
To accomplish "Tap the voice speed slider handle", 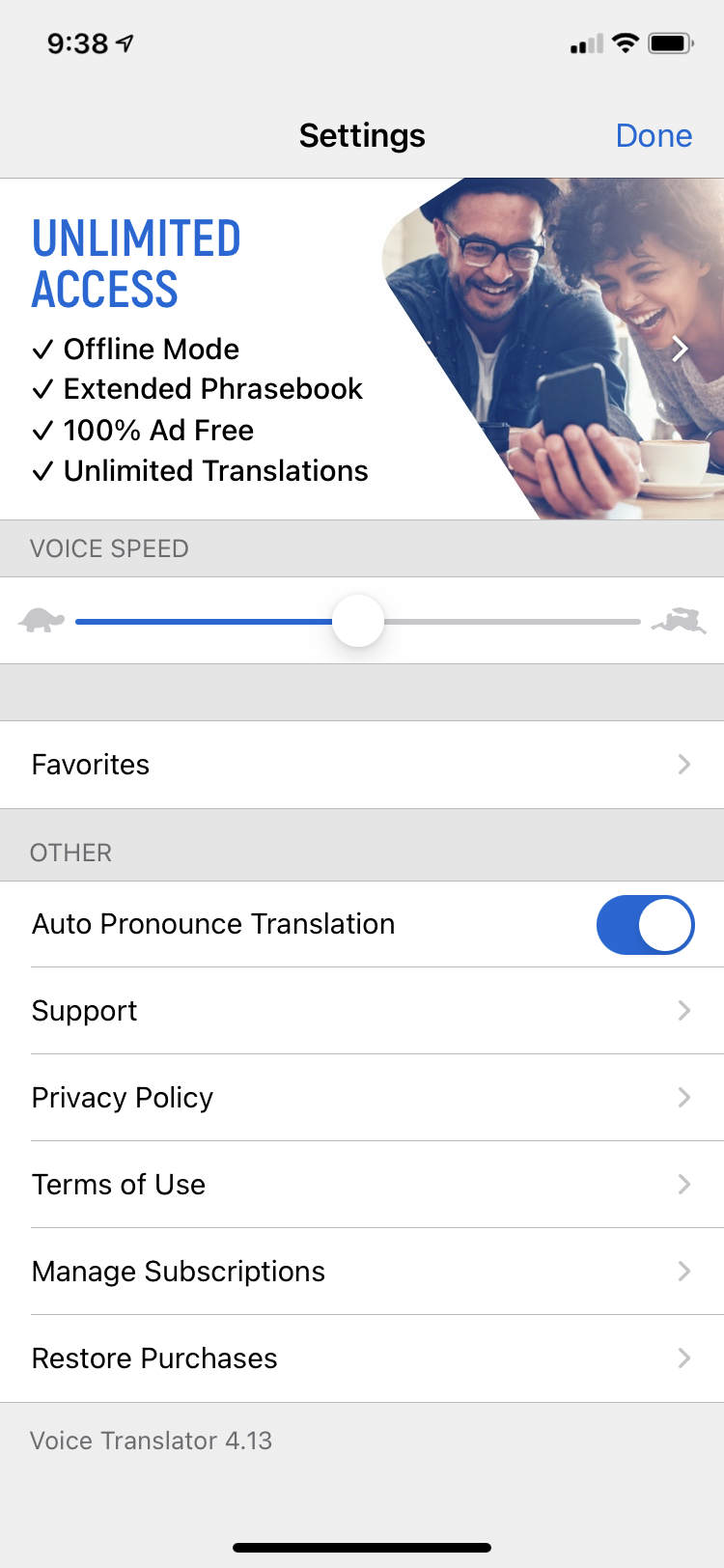I will (x=358, y=622).
